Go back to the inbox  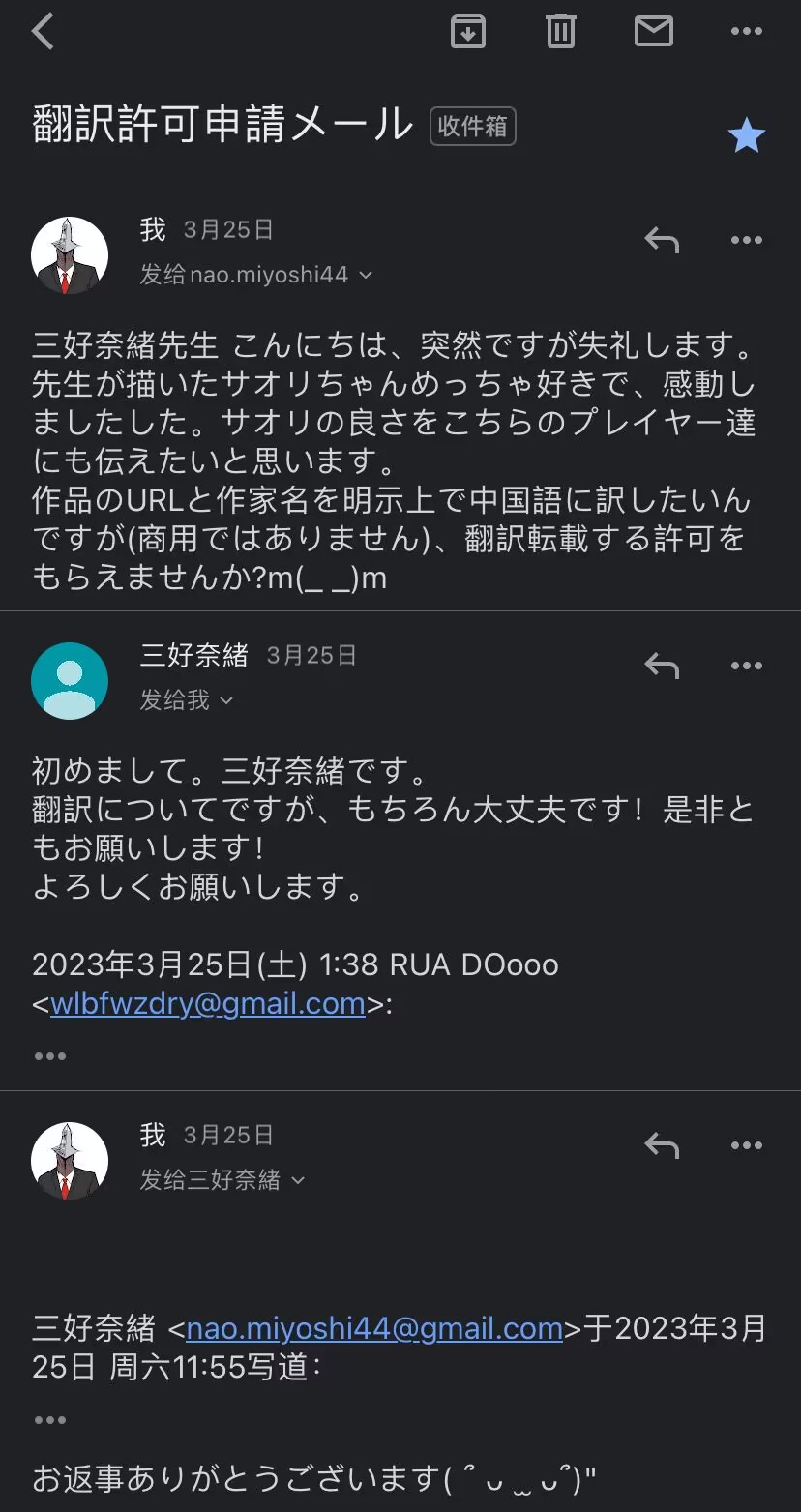pos(43,32)
